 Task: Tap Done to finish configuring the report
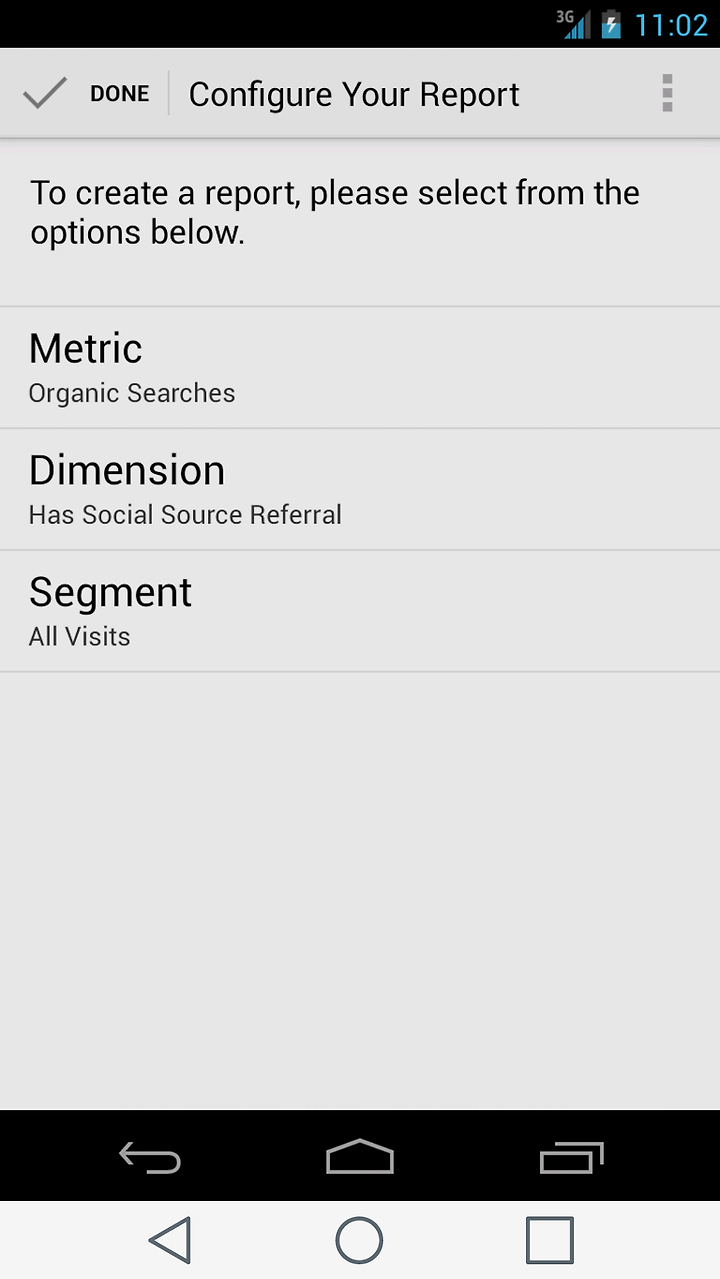85,94
